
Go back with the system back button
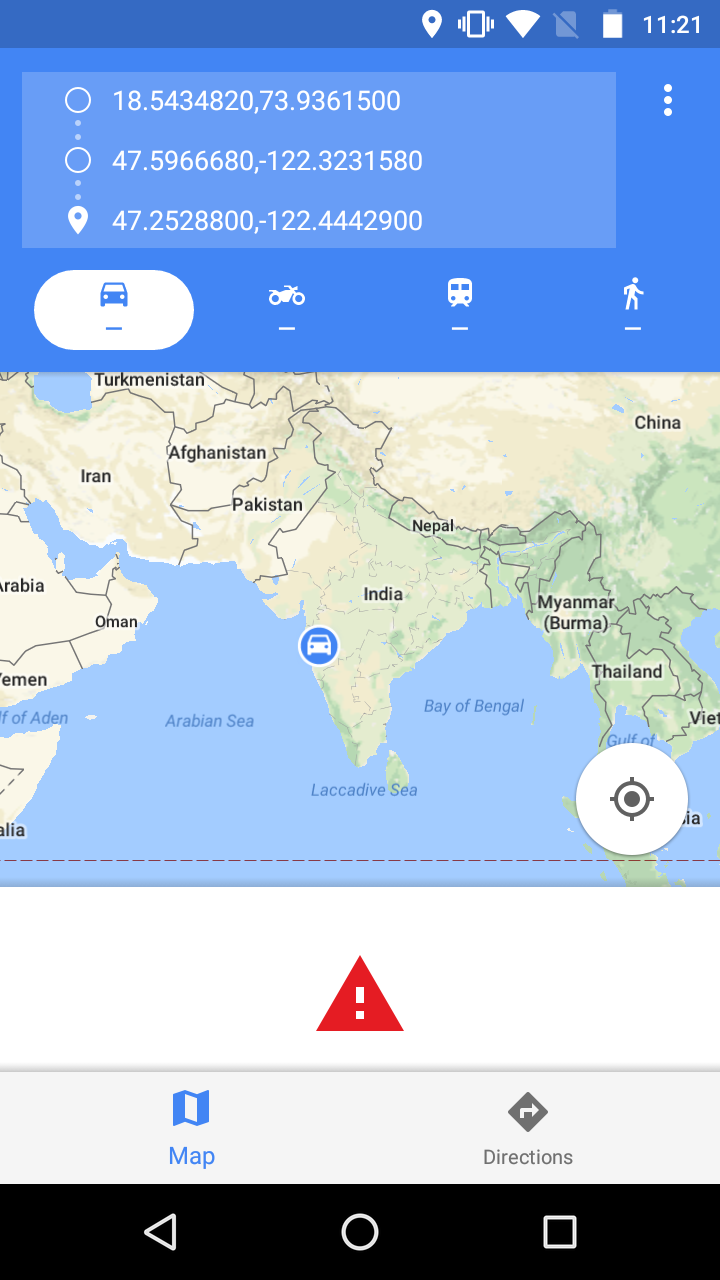161,1232
